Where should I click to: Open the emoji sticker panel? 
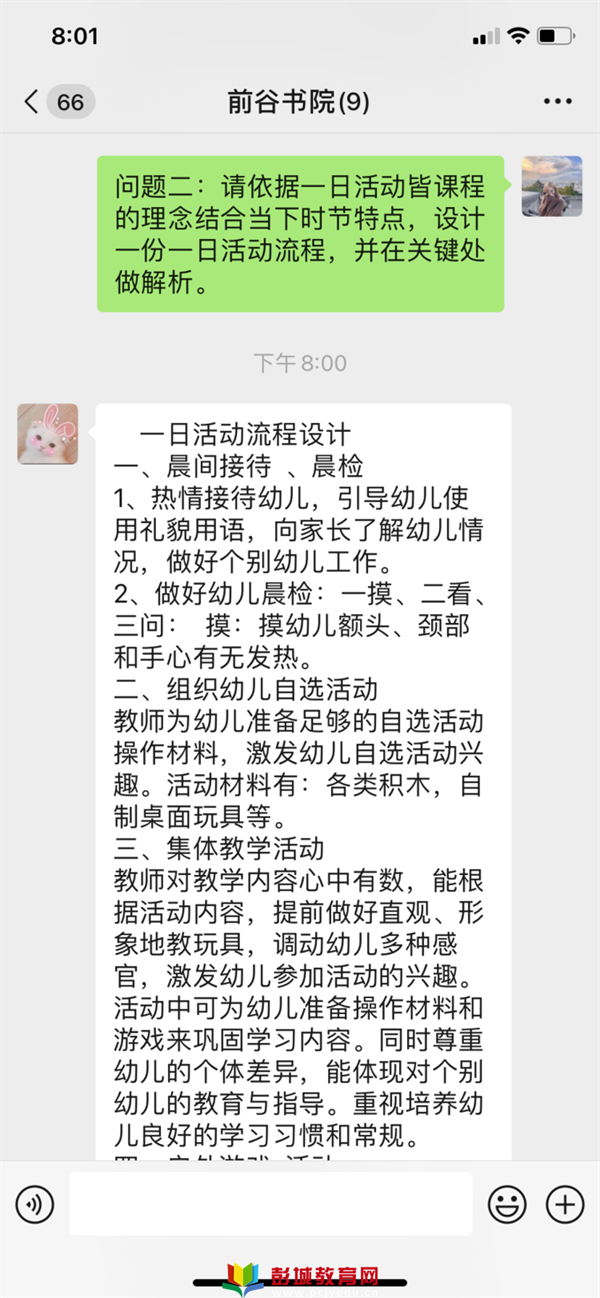pyautogui.click(x=507, y=1204)
